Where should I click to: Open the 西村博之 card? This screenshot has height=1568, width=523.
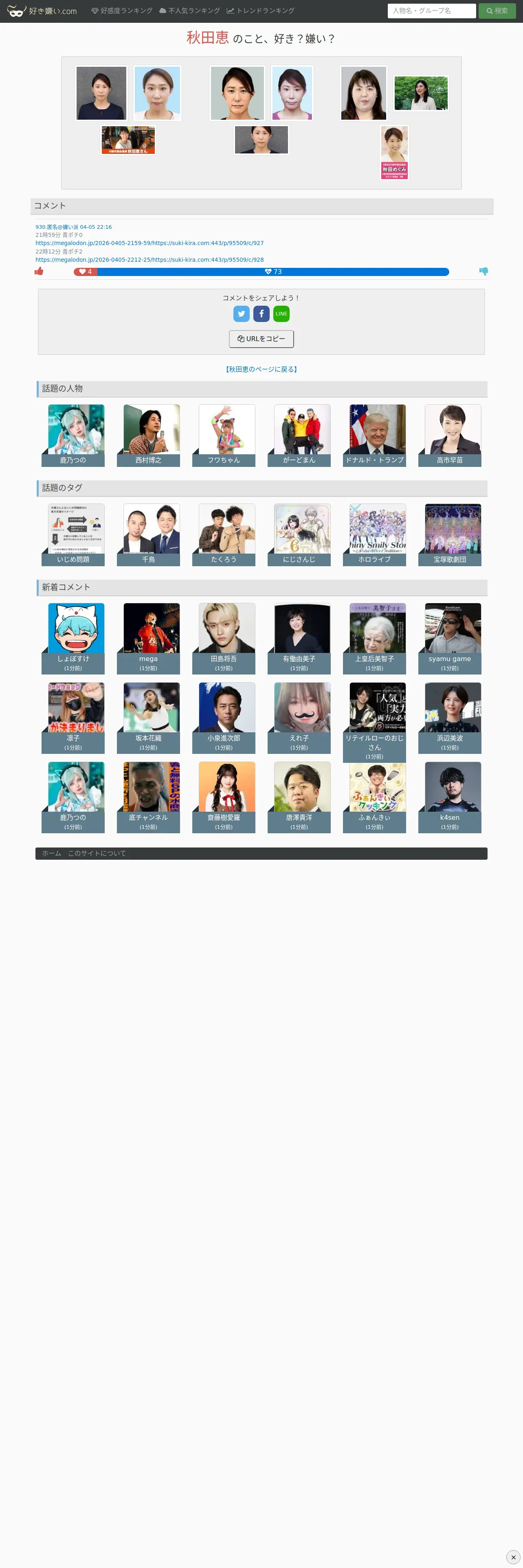coord(149,435)
